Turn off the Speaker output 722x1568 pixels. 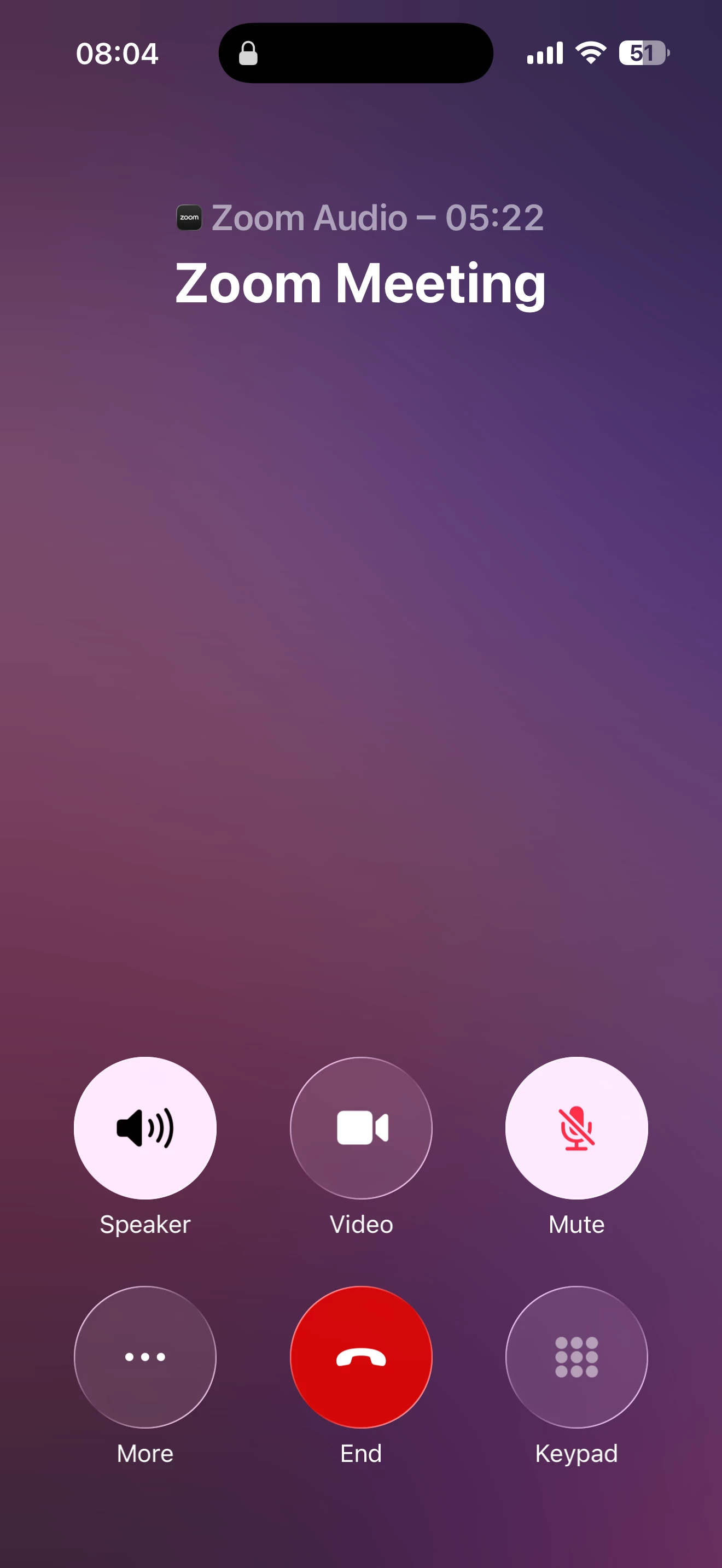pos(145,1128)
